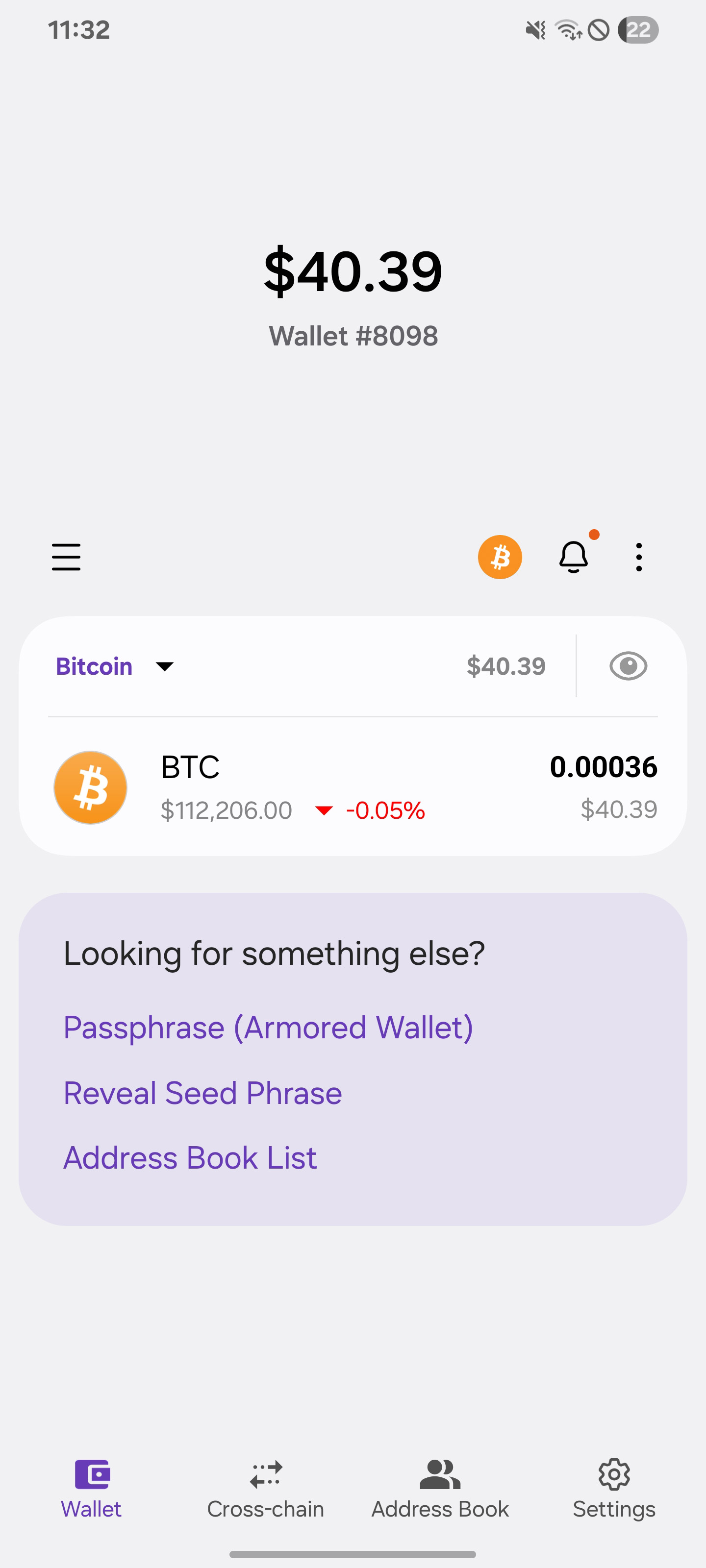Tap the orange Bitcoin network icon
This screenshot has height=1568, width=706.
(500, 557)
